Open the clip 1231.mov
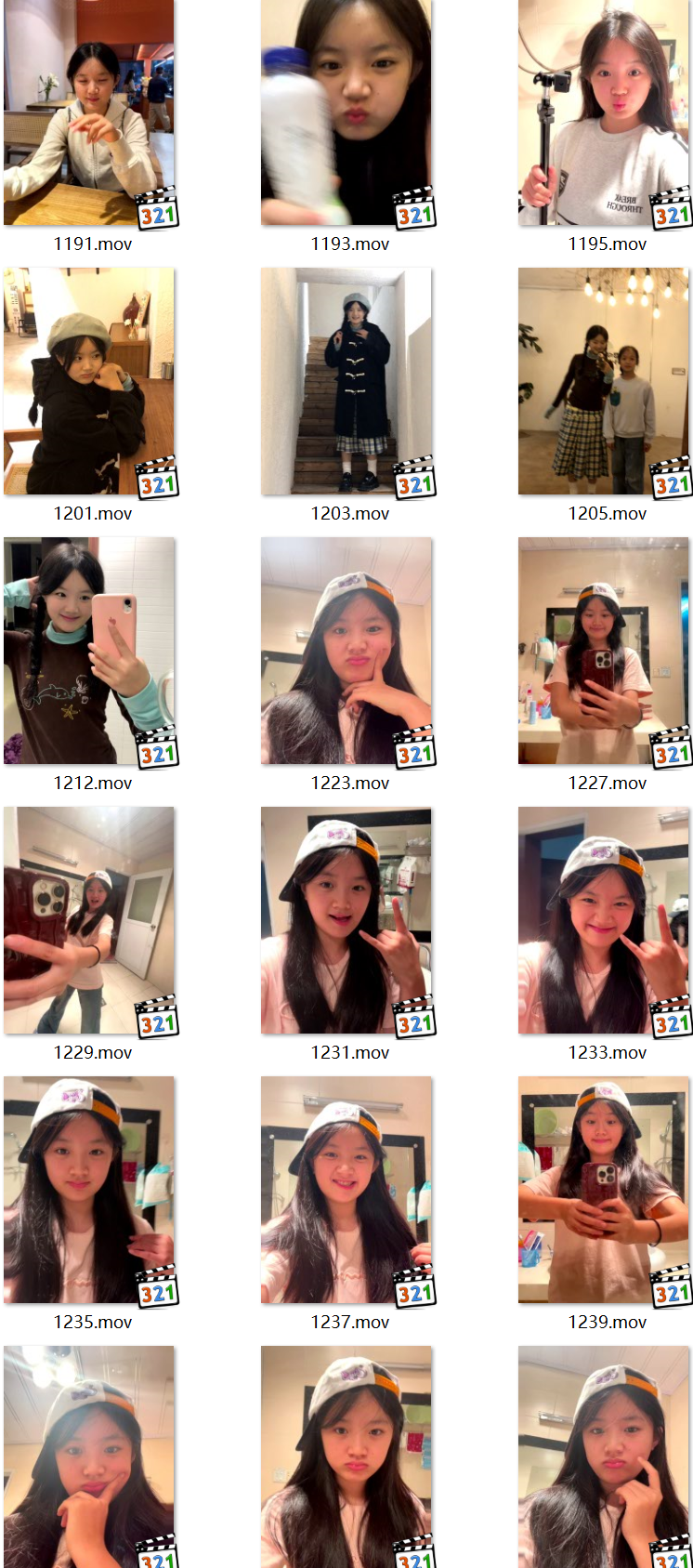Image resolution: width=693 pixels, height=1568 pixels. click(346, 920)
